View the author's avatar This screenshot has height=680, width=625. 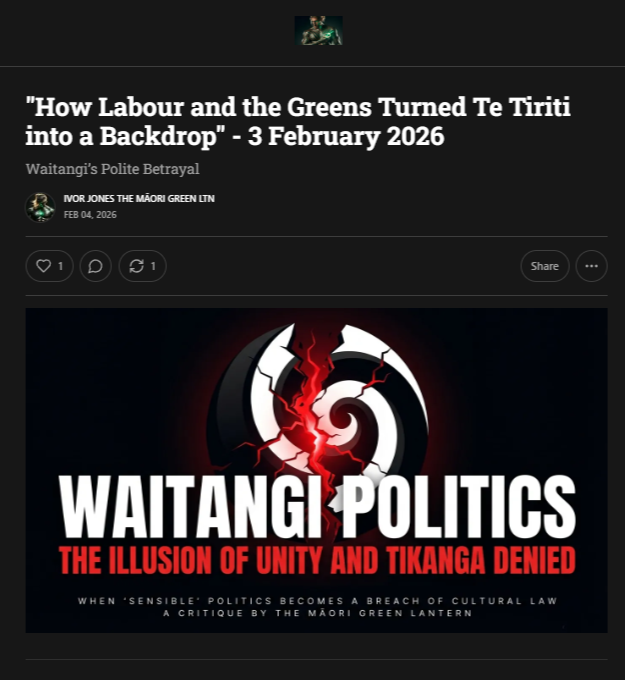coord(40,206)
